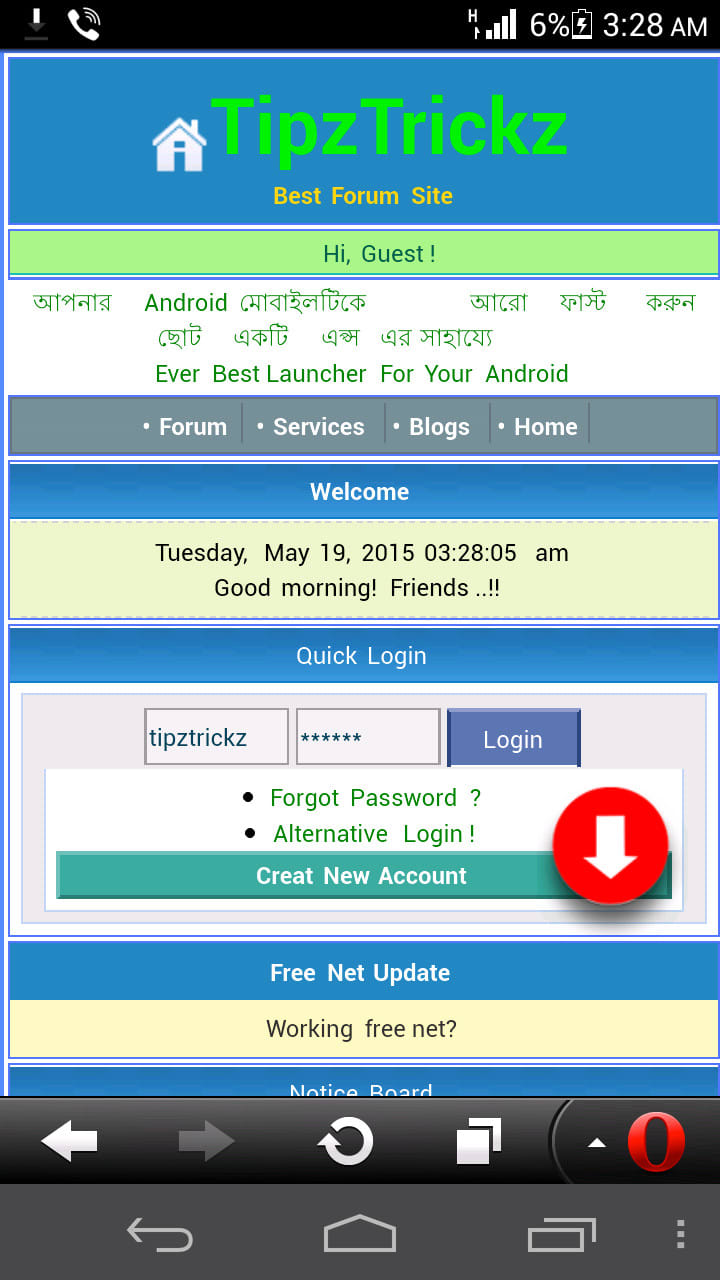
Task: Open Forgot Password link
Action: coord(375,798)
